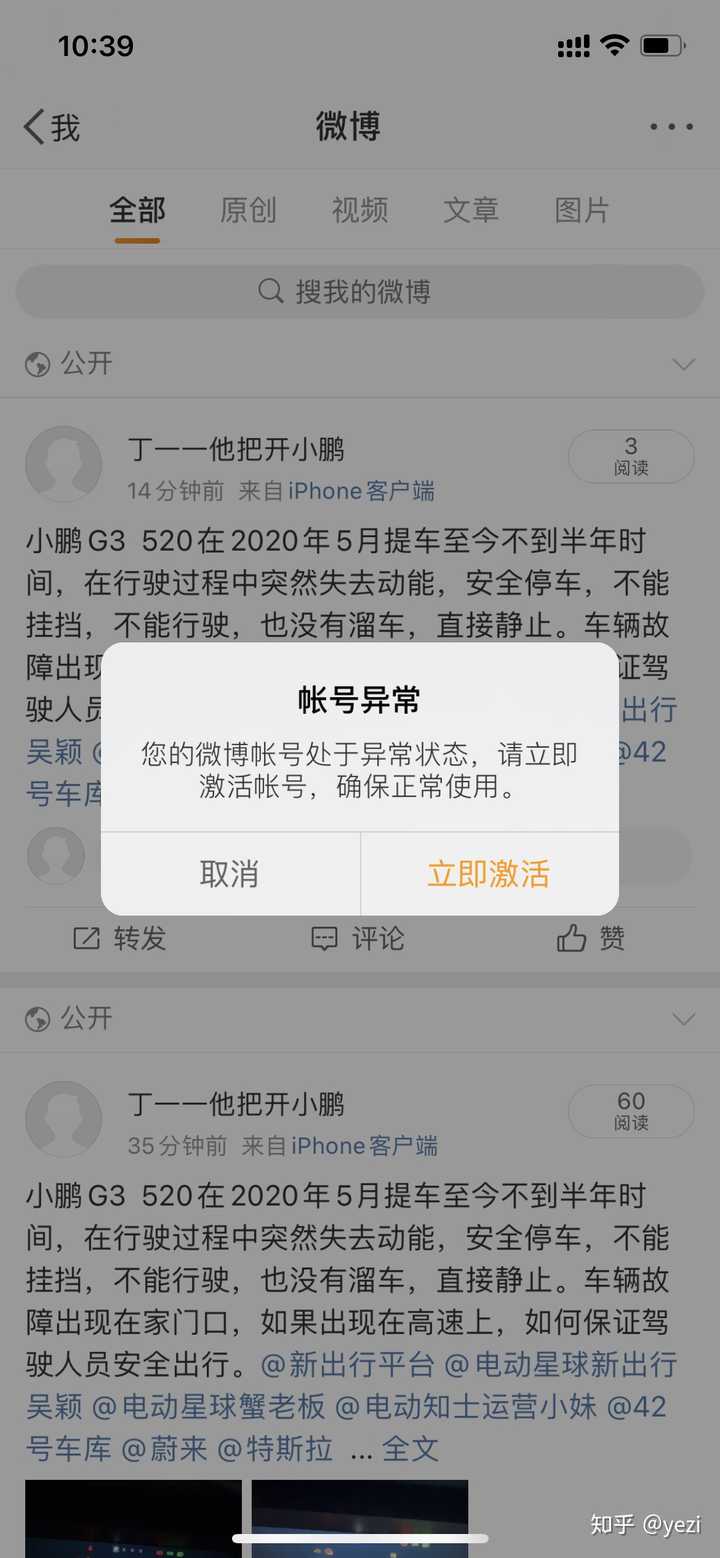Switch to the 图片 tab
The height and width of the screenshot is (1558, 720).
point(582,210)
